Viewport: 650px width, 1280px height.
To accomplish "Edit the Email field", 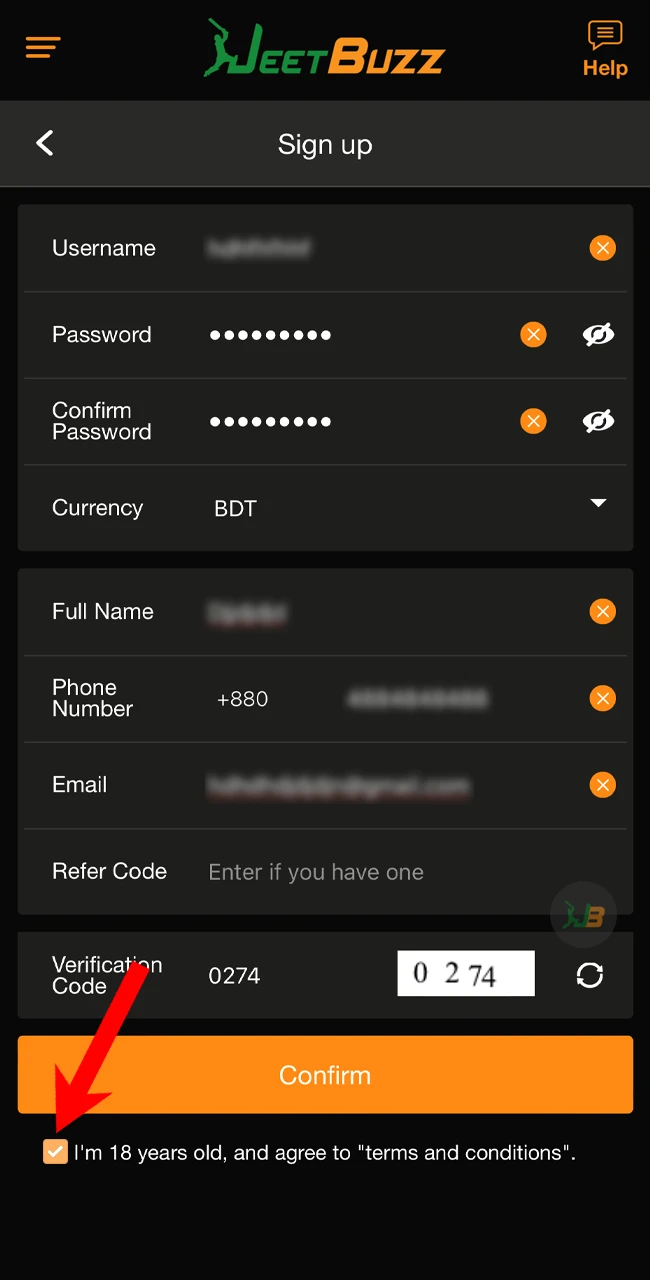I will [x=380, y=785].
